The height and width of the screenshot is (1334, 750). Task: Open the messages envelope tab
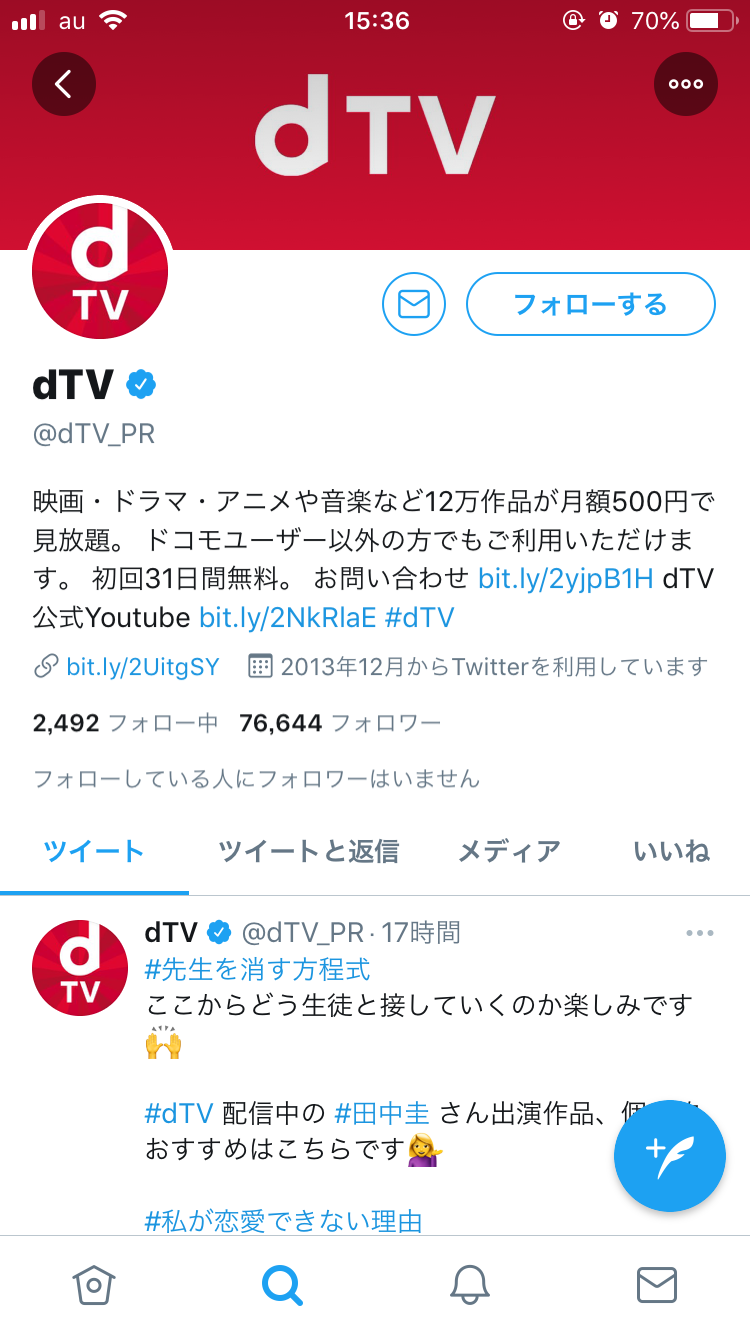coord(657,1285)
